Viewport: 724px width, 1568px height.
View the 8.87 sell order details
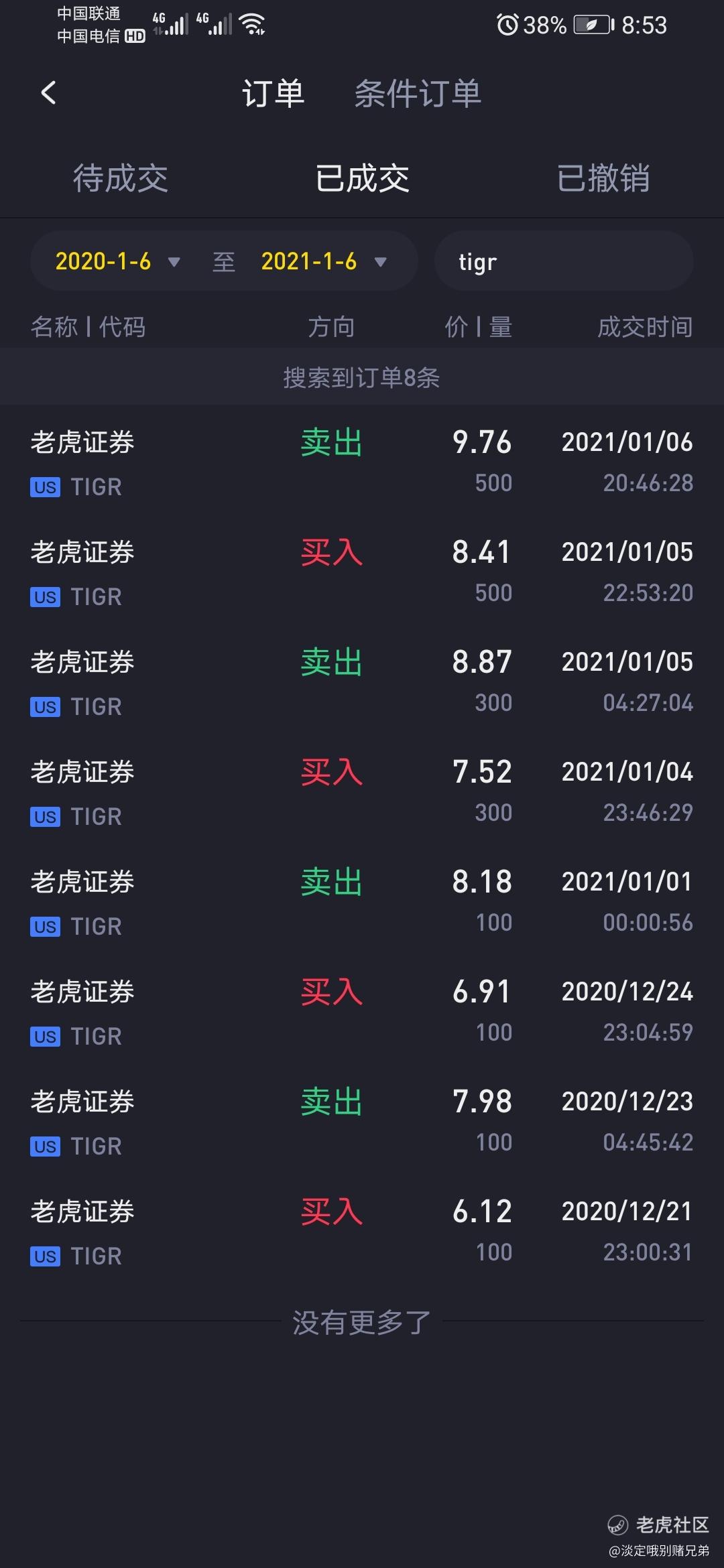(362, 682)
